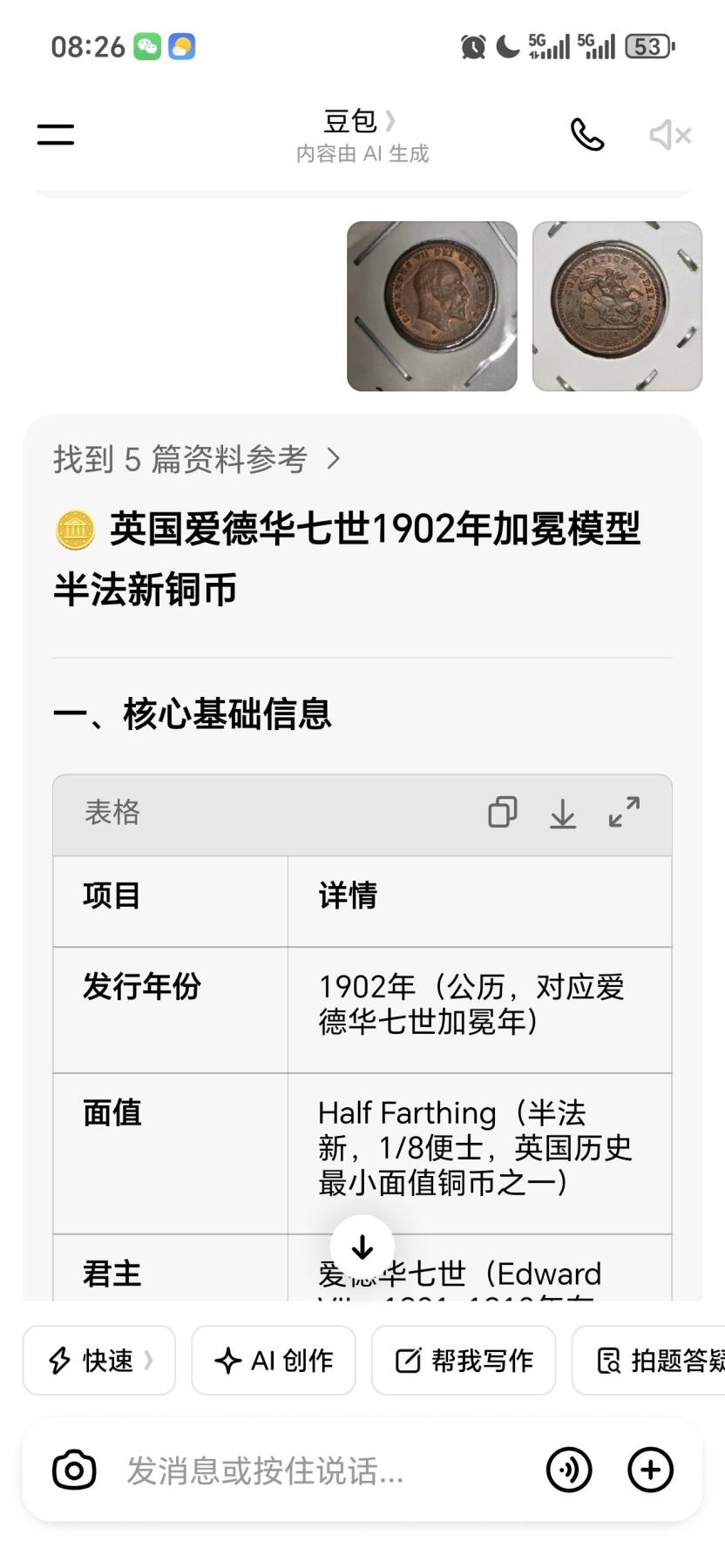Expand the table to full screen
The width and height of the screenshot is (725, 1568).
click(x=624, y=813)
